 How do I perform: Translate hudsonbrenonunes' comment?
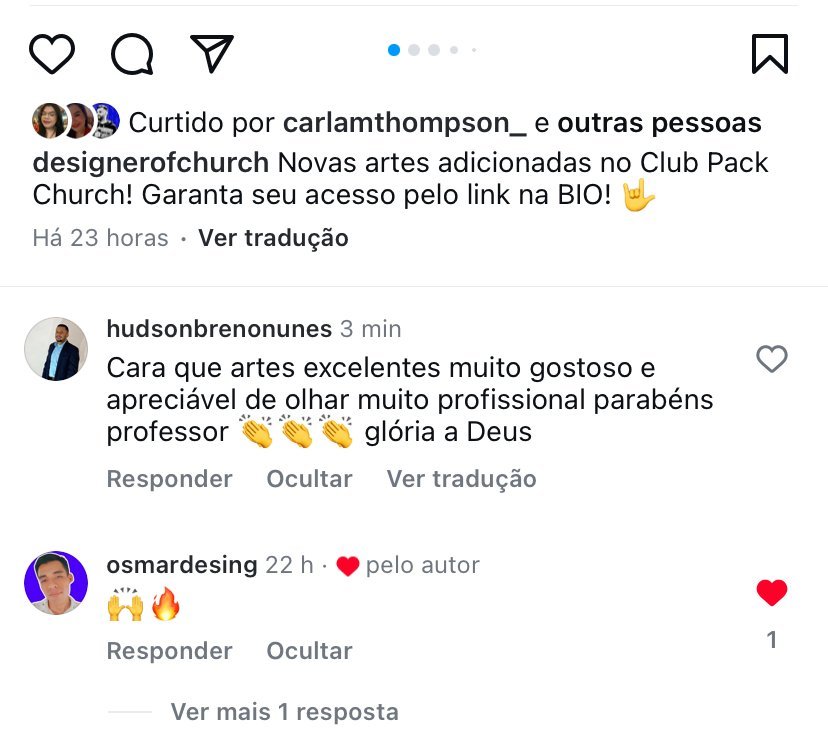pyautogui.click(x=461, y=479)
